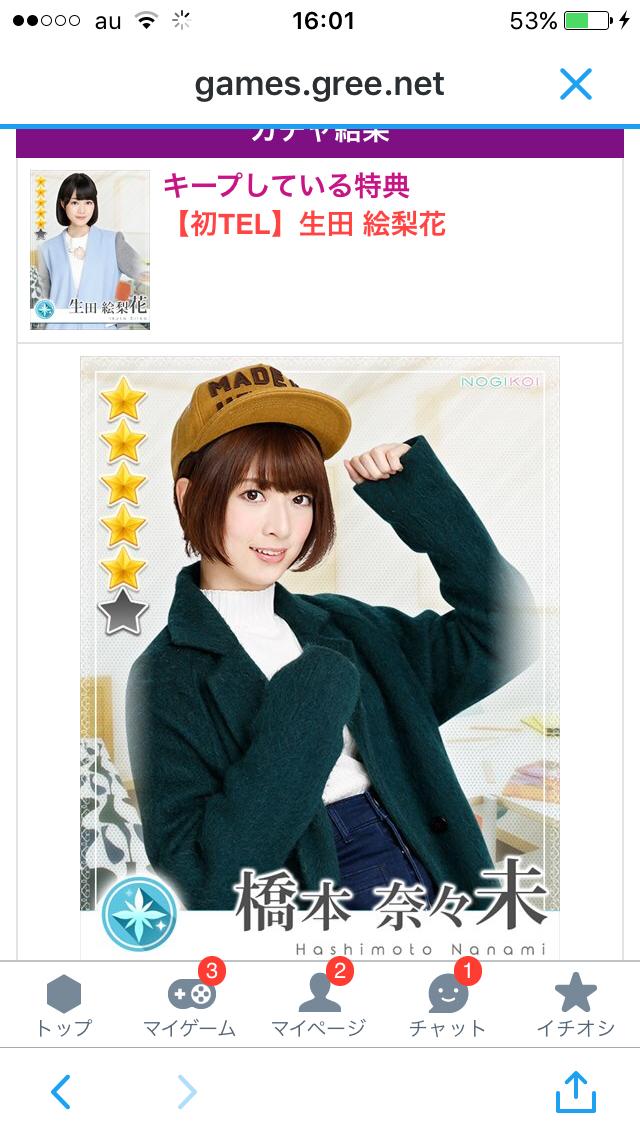This screenshot has height=1136, width=640.
Task: Open the share sheet
Action: click(575, 1091)
